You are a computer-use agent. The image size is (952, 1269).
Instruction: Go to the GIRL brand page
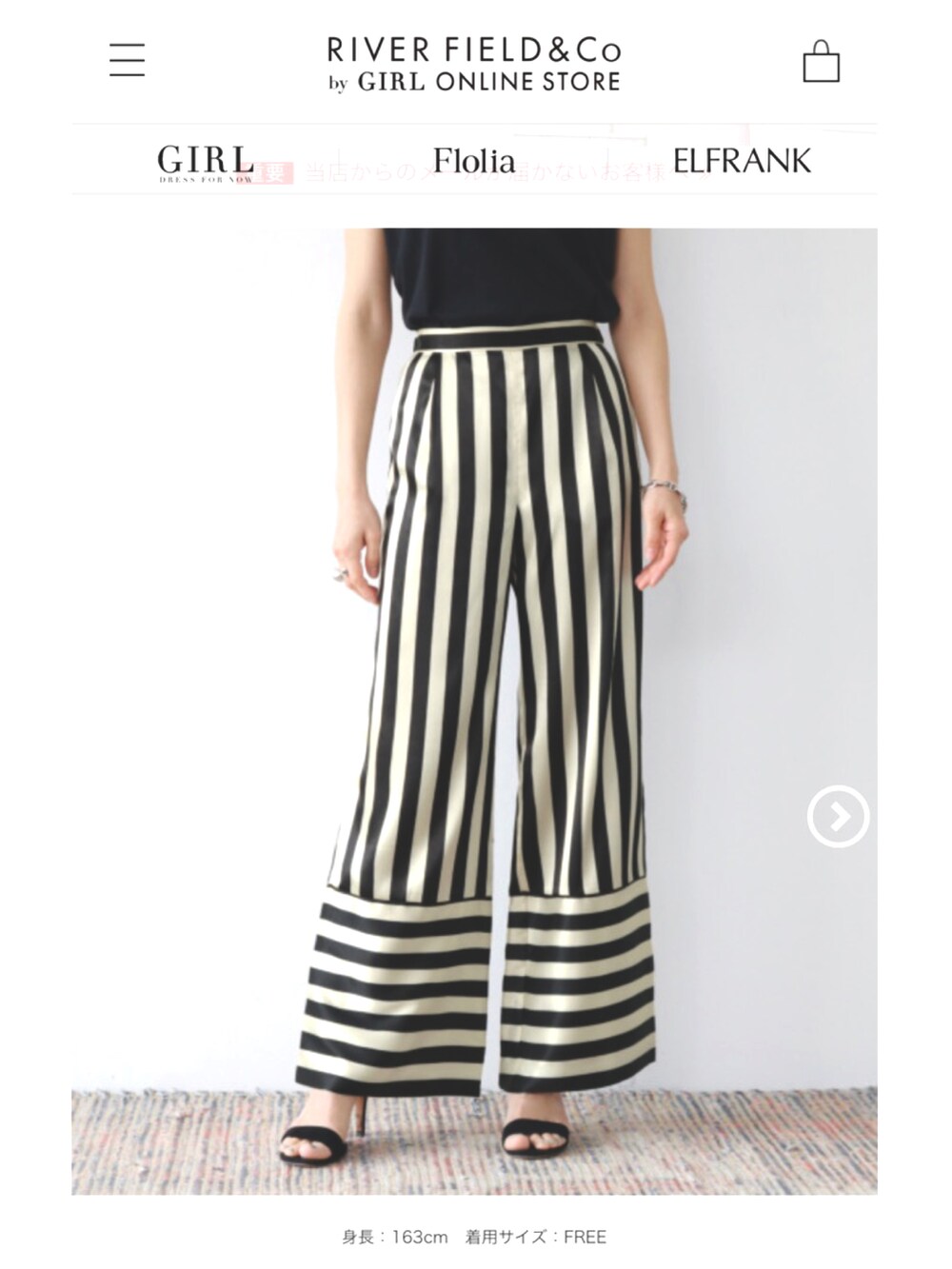[x=206, y=161]
